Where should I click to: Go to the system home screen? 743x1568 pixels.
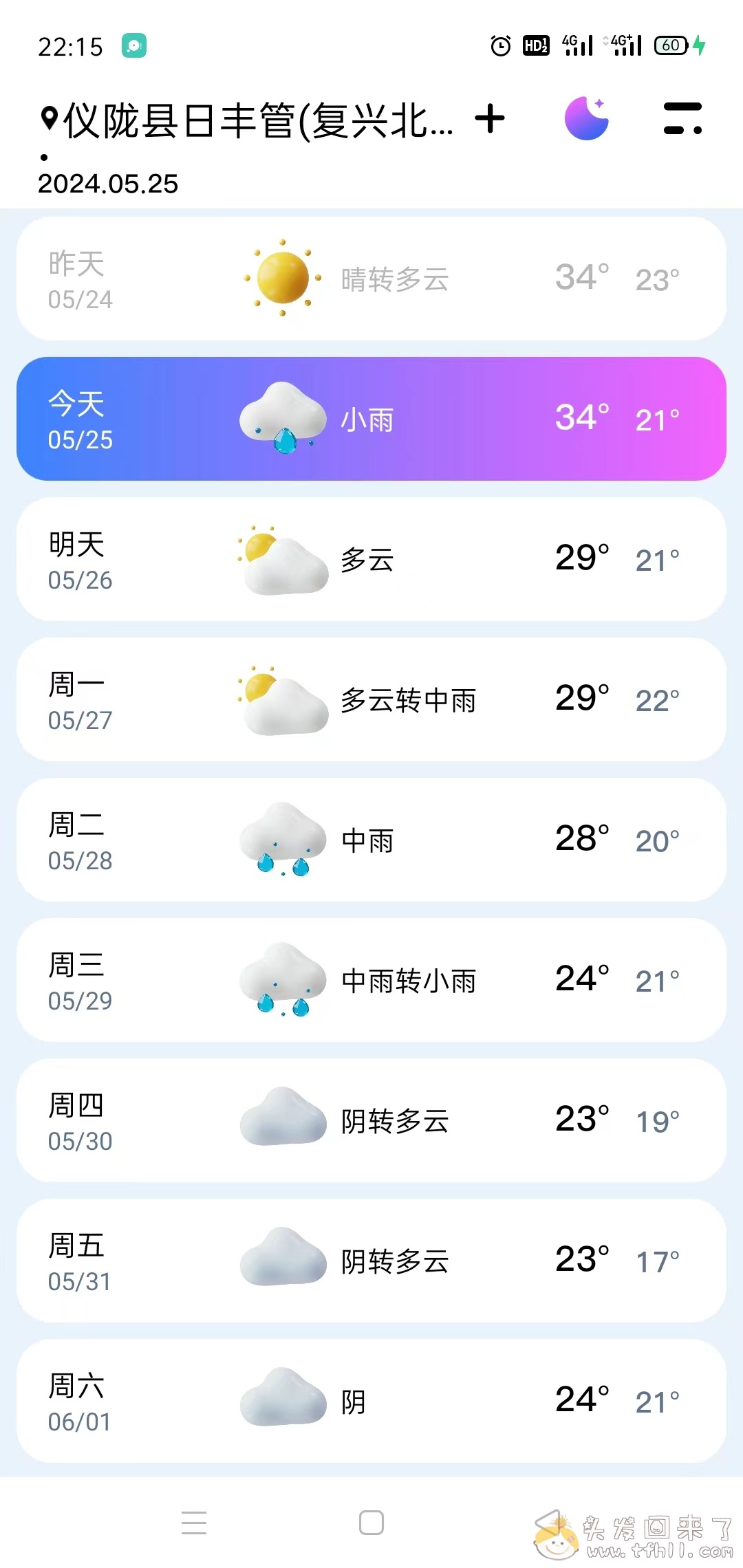pos(371,1523)
